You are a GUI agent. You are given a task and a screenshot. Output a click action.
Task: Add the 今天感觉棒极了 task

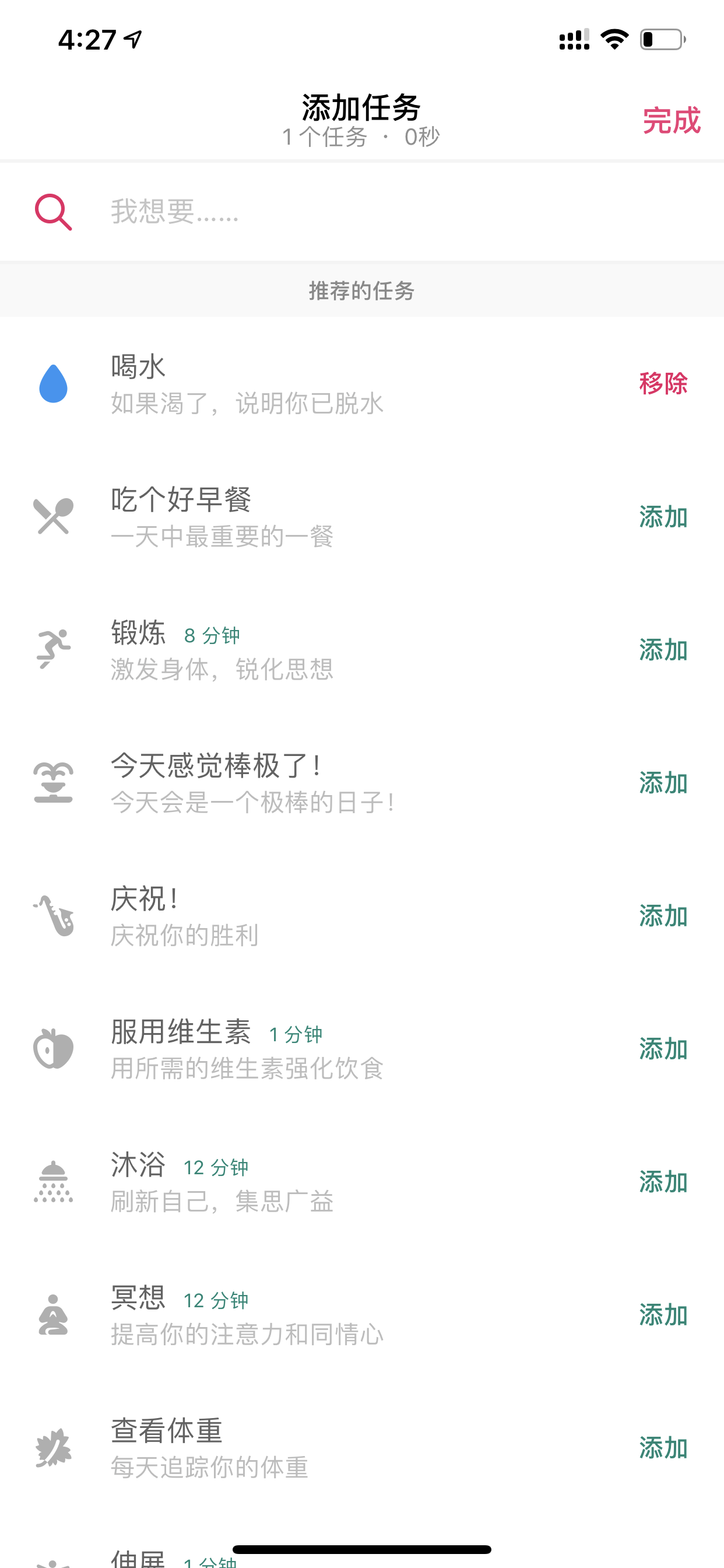point(663,783)
